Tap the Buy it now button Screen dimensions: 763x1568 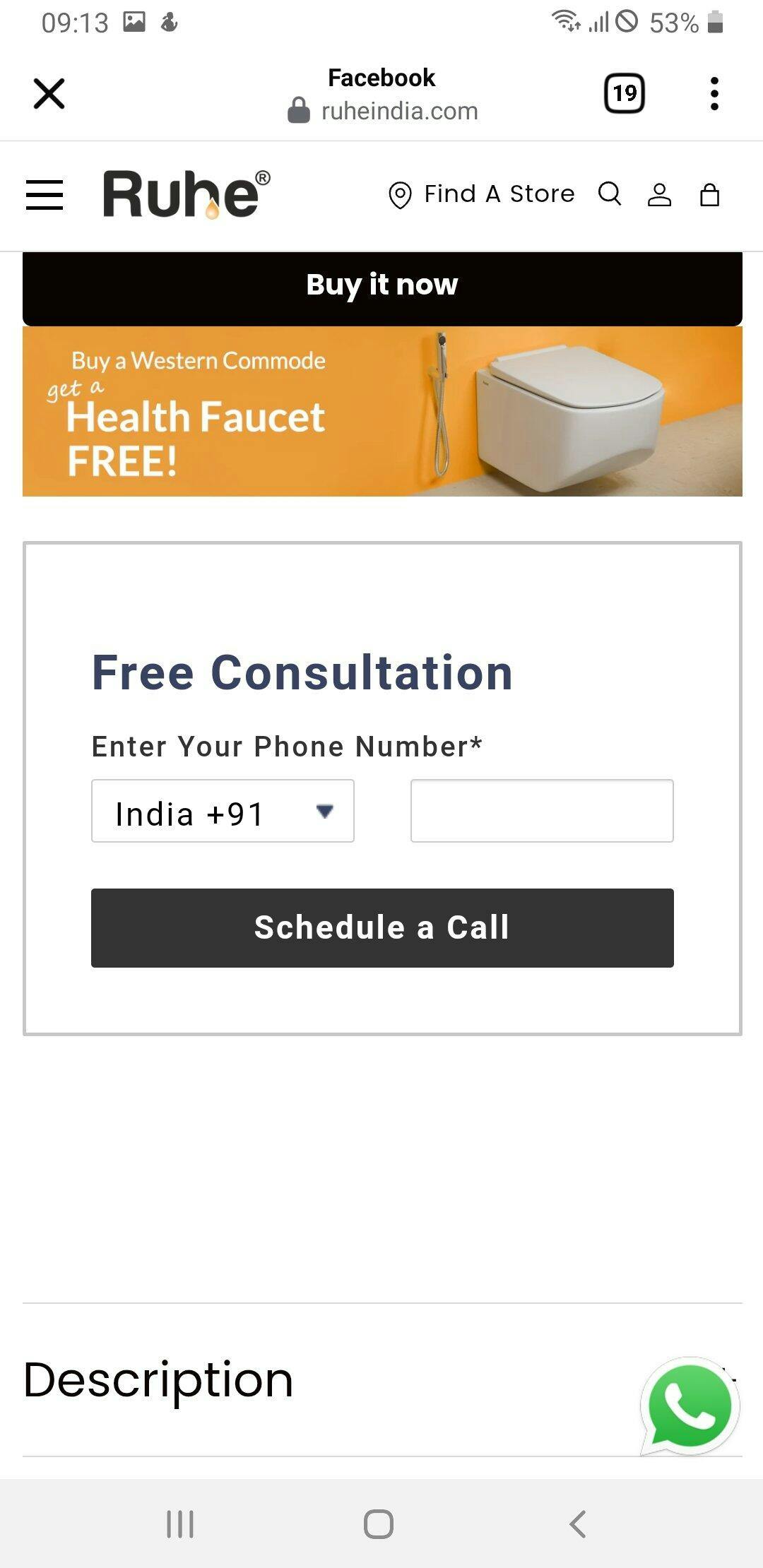click(x=382, y=285)
